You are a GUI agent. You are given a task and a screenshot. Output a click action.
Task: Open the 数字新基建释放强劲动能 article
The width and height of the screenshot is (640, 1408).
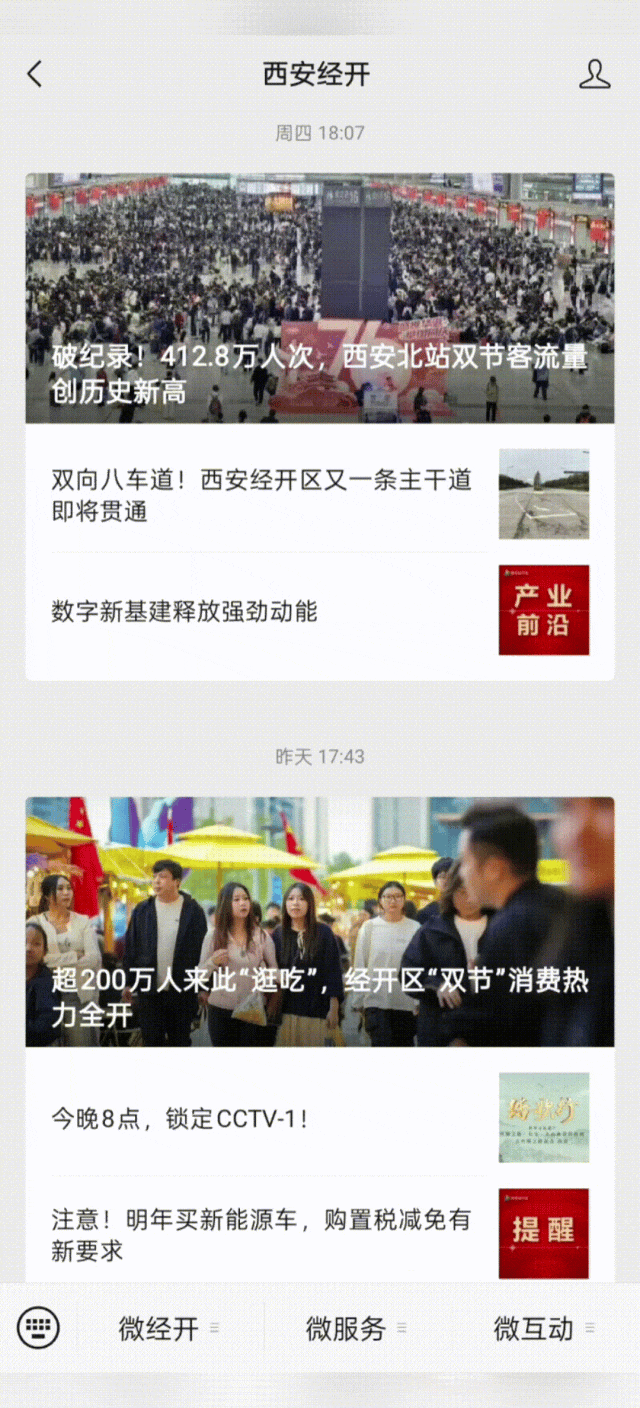point(185,611)
